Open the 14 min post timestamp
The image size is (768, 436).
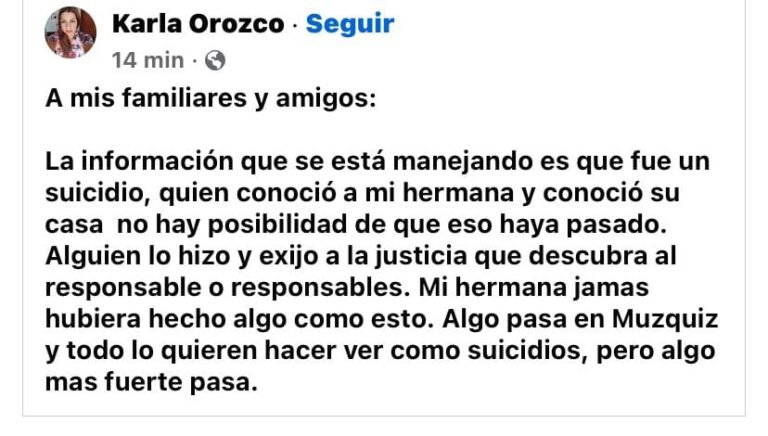coord(146,60)
